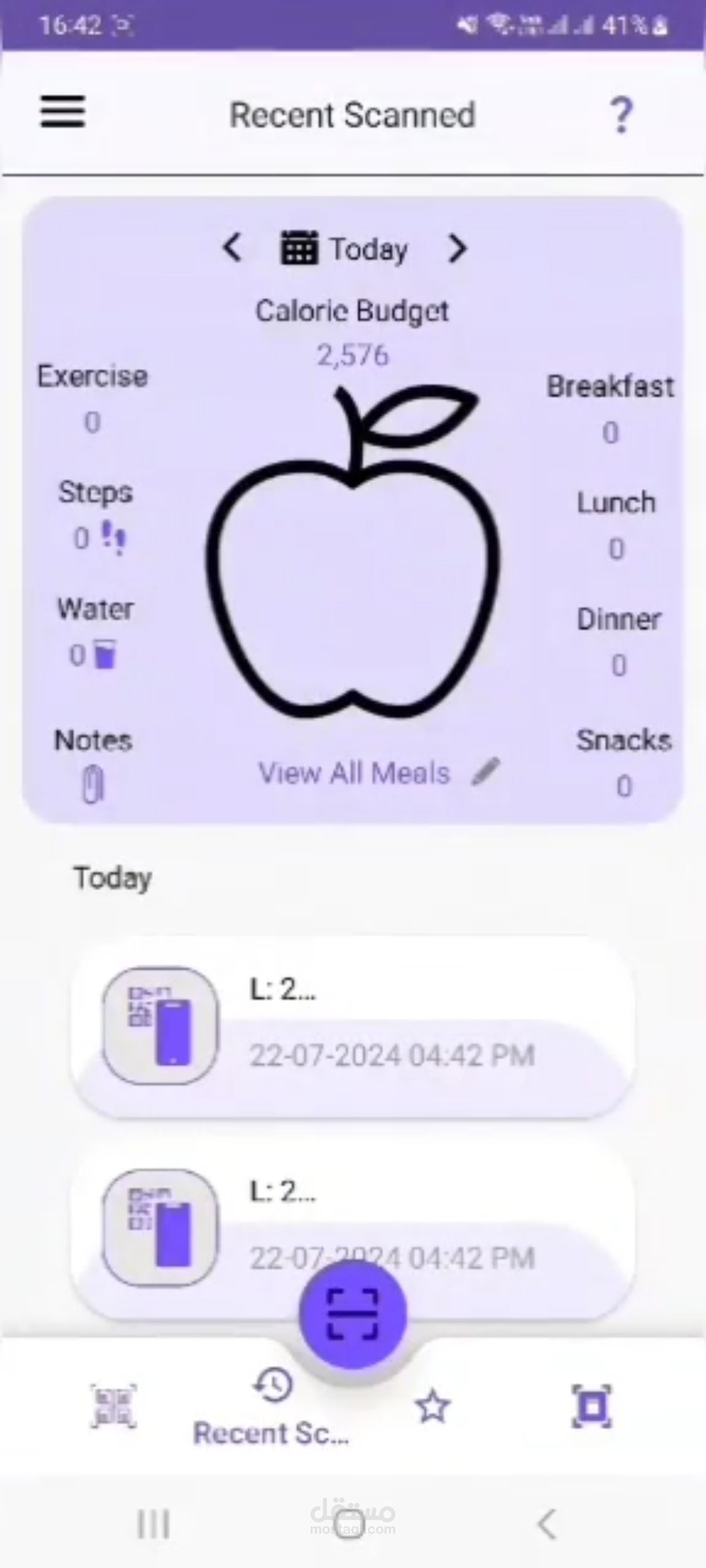706x1568 pixels.
Task: Switch to the QR code tab
Action: point(113,1405)
